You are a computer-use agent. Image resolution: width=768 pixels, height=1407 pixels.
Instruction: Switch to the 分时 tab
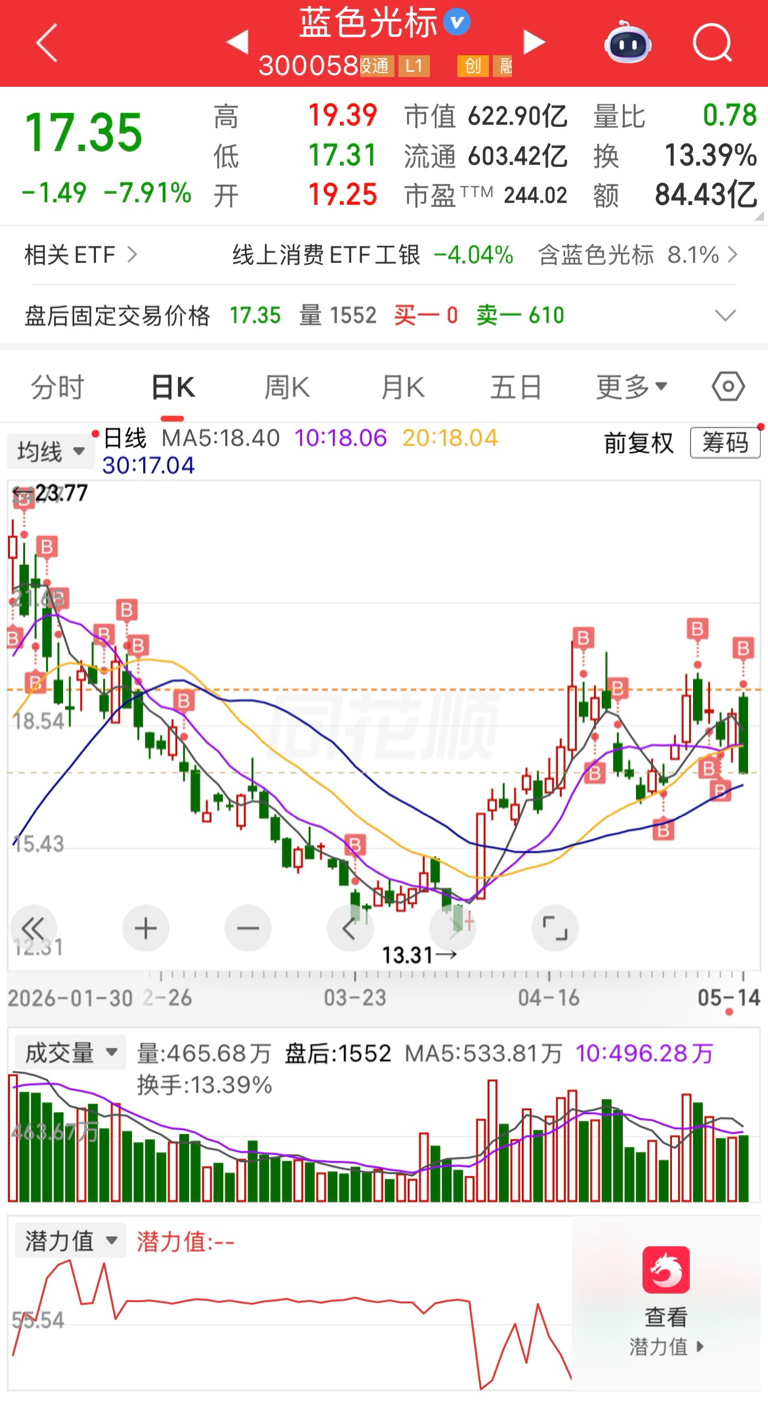[x=57, y=387]
